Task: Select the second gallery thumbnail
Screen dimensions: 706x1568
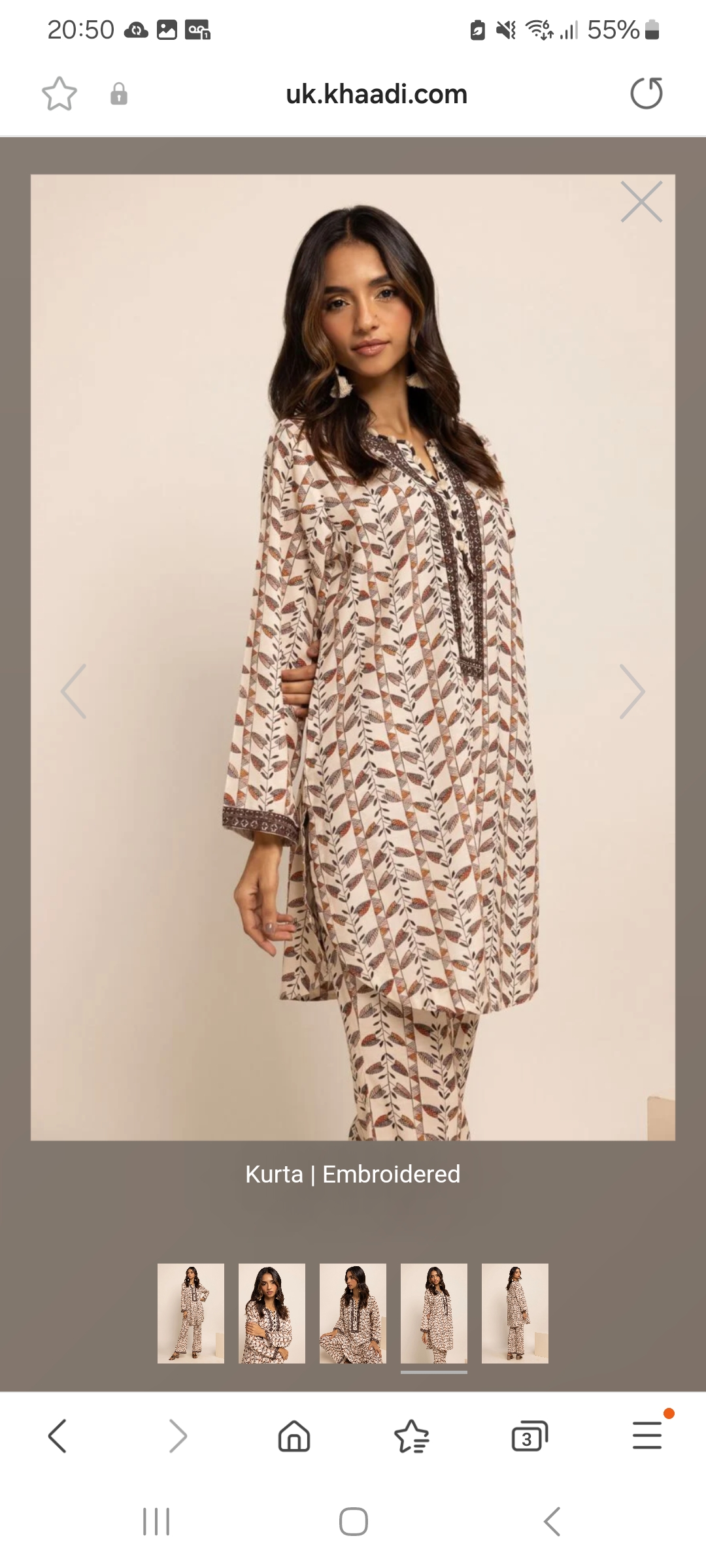Action: [272, 1313]
